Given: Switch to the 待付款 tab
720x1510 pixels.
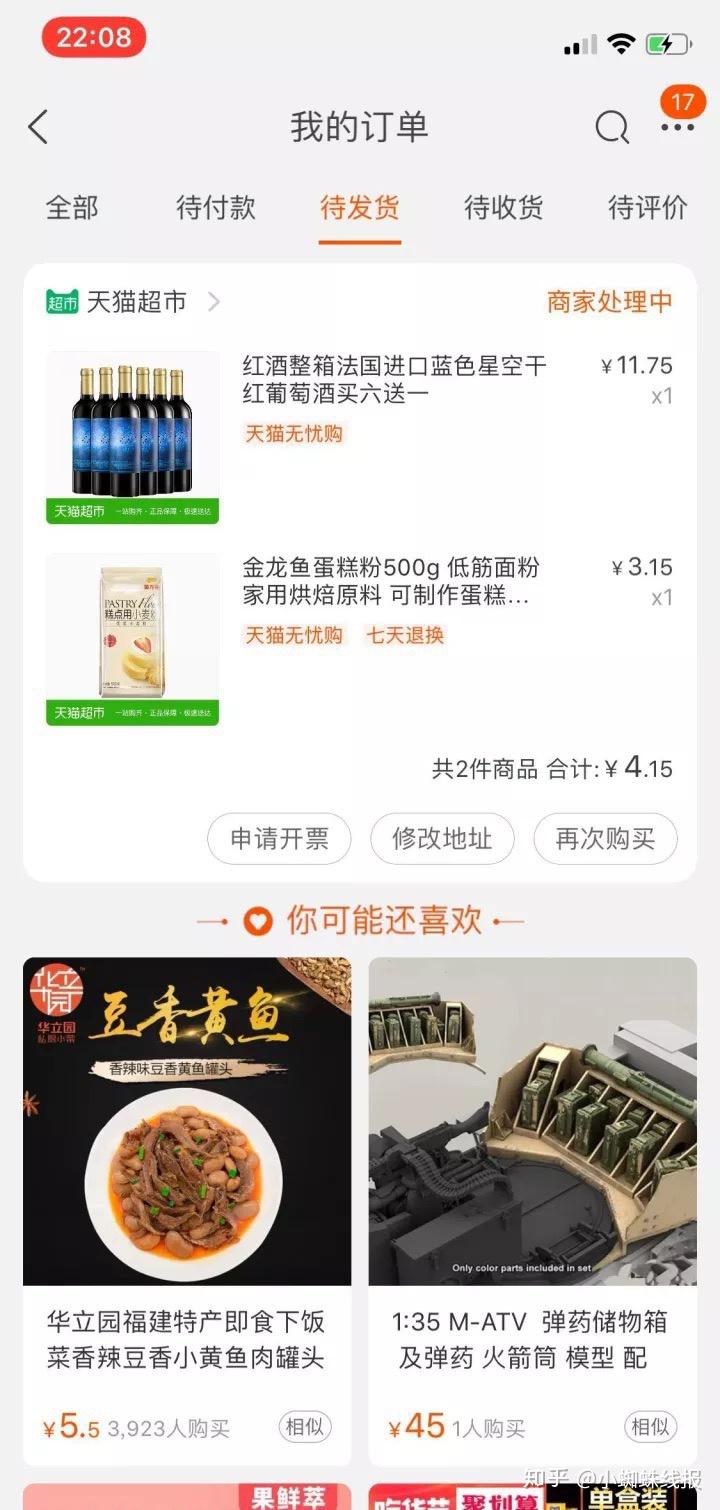Looking at the screenshot, I should 216,207.
